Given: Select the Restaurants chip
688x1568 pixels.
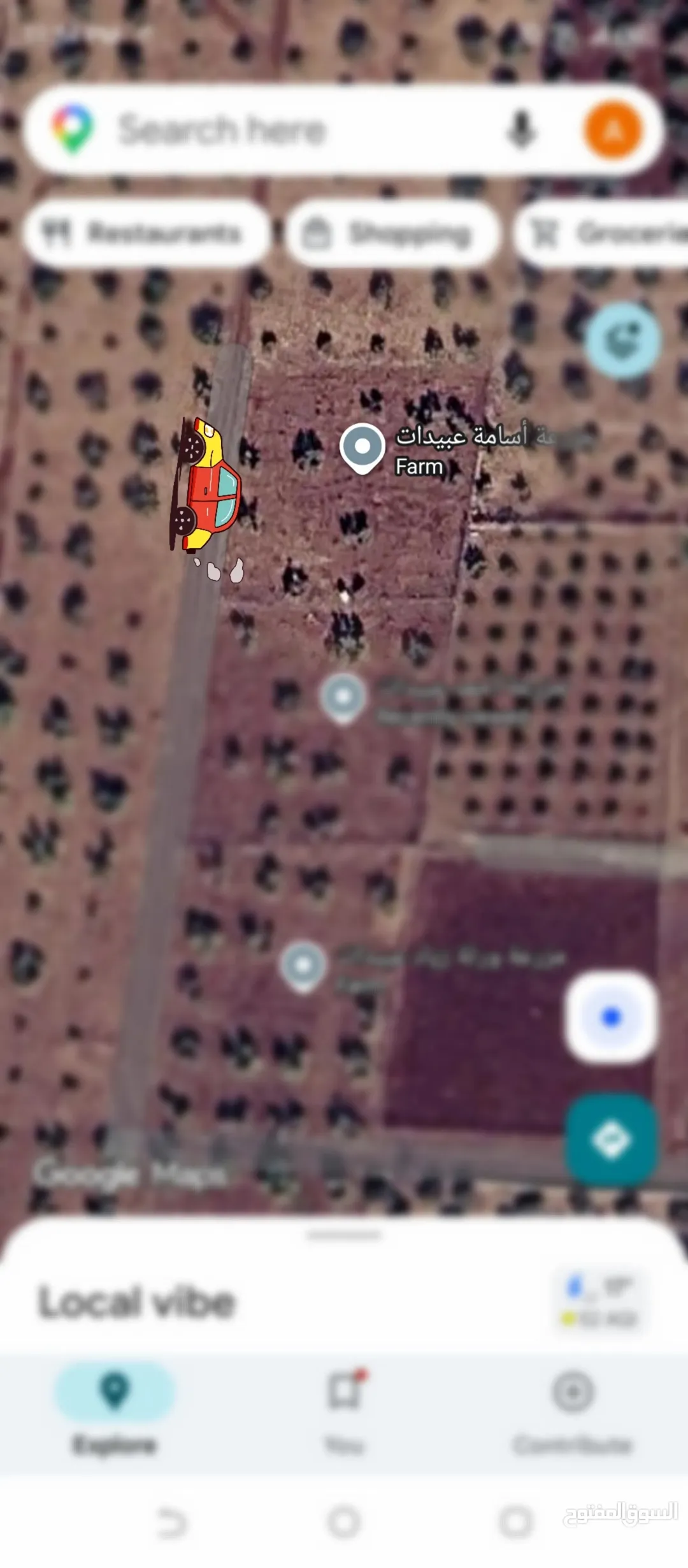Looking at the screenshot, I should 147,233.
